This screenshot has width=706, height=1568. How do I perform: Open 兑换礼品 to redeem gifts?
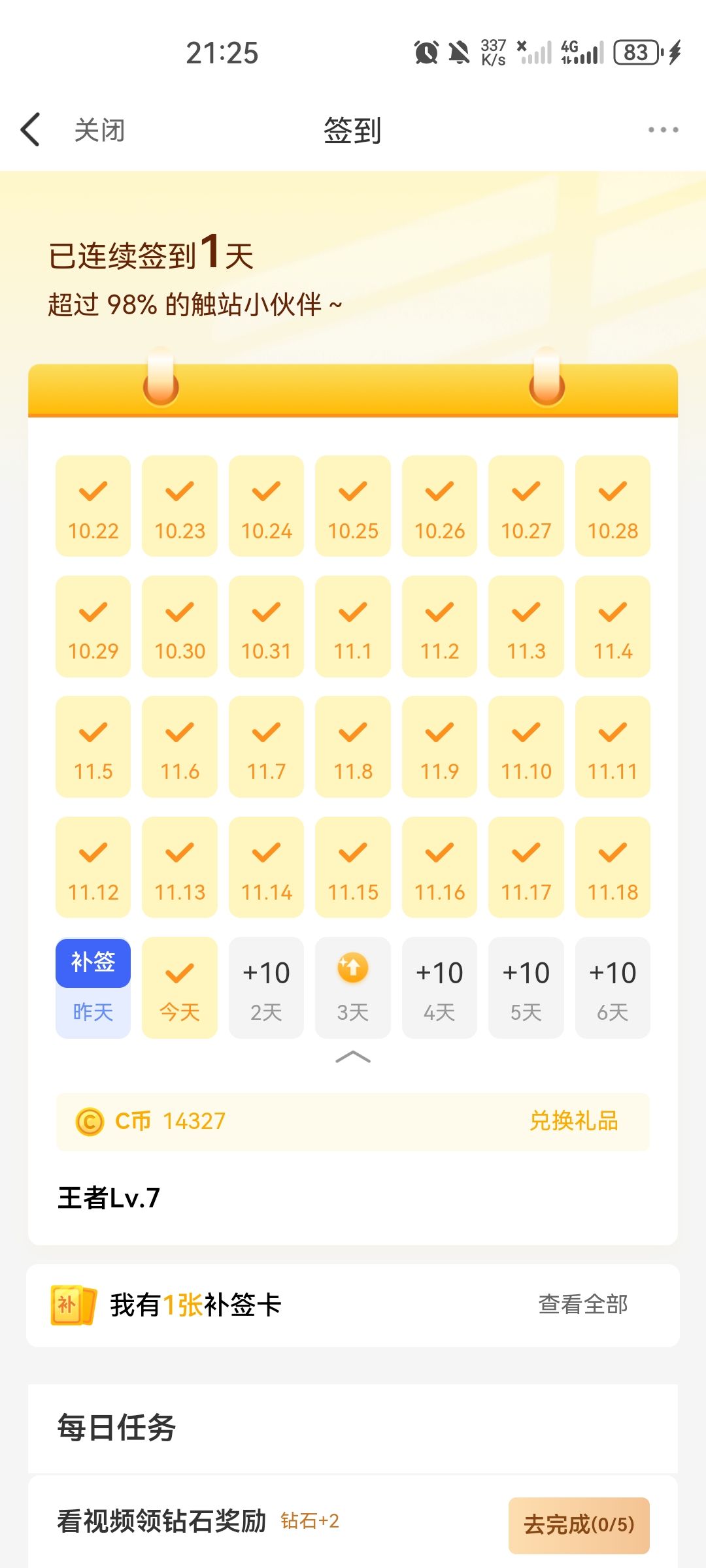tap(573, 1121)
